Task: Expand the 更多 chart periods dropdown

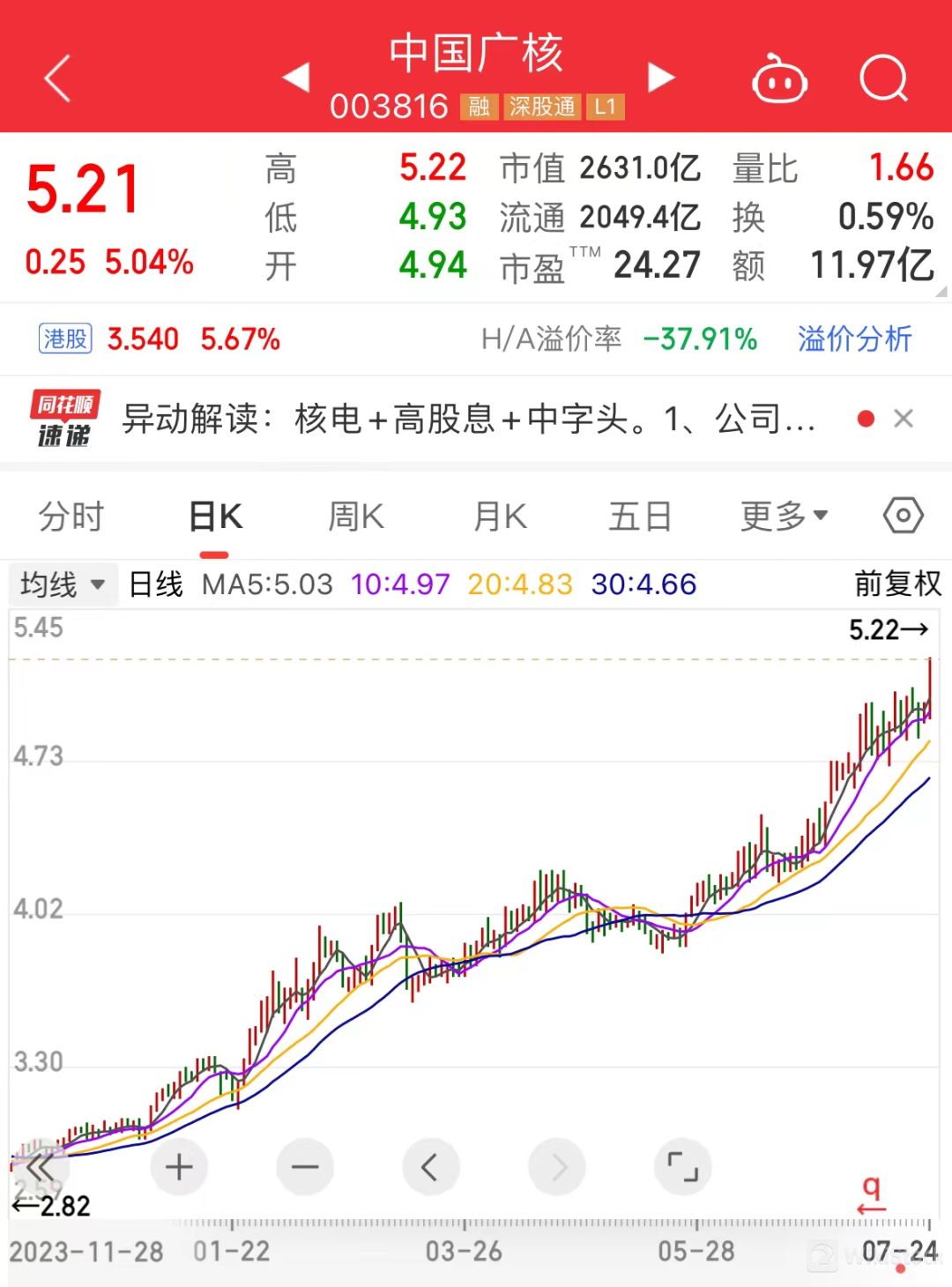Action: 783,517
